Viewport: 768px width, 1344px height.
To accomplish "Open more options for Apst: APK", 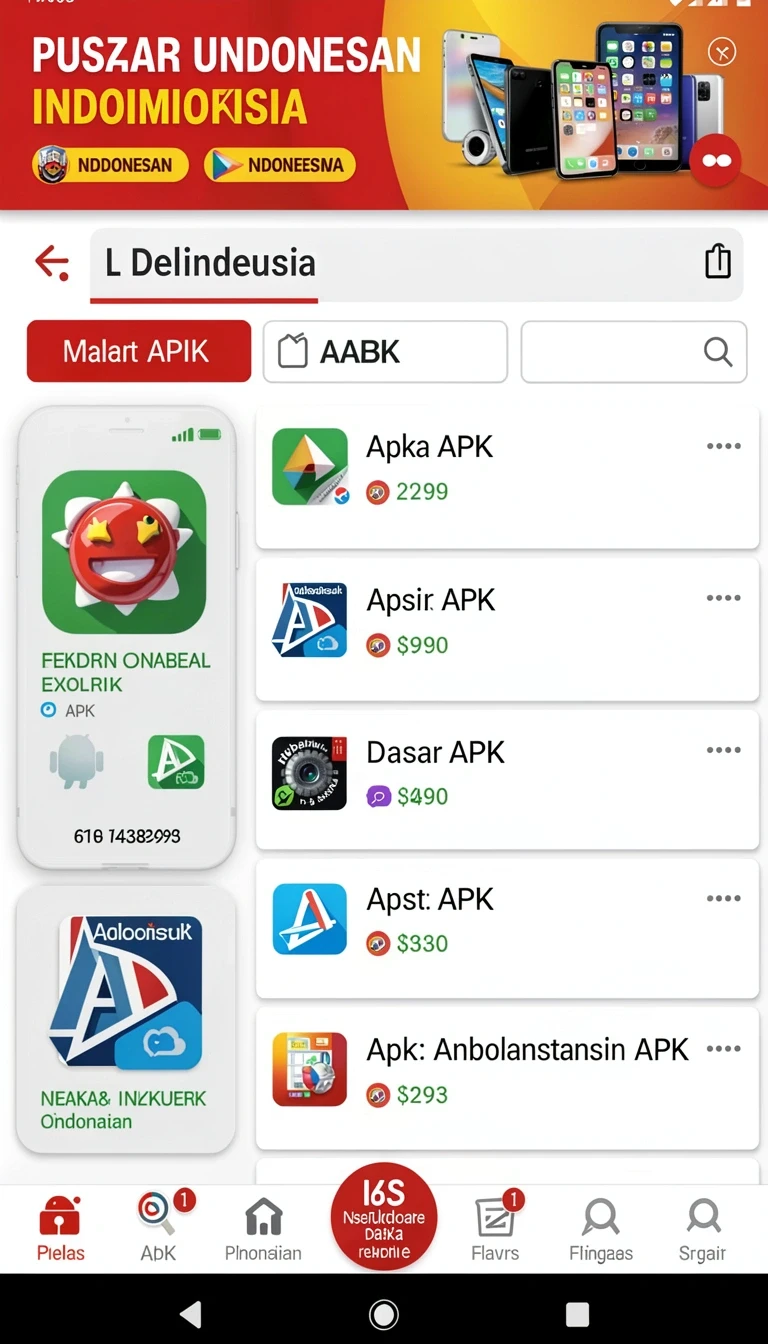I will [x=723, y=898].
